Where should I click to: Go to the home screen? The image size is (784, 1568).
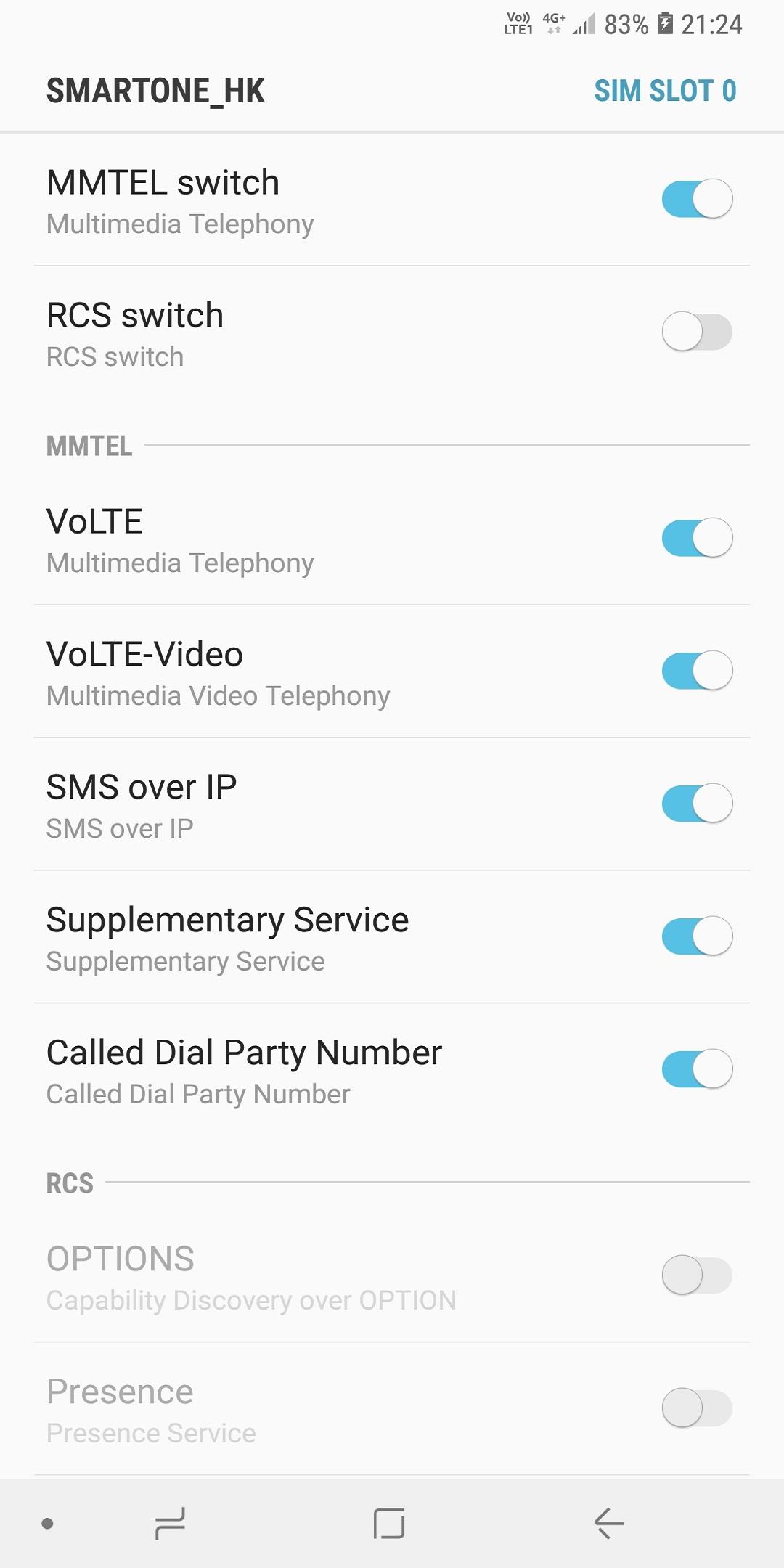[389, 1523]
